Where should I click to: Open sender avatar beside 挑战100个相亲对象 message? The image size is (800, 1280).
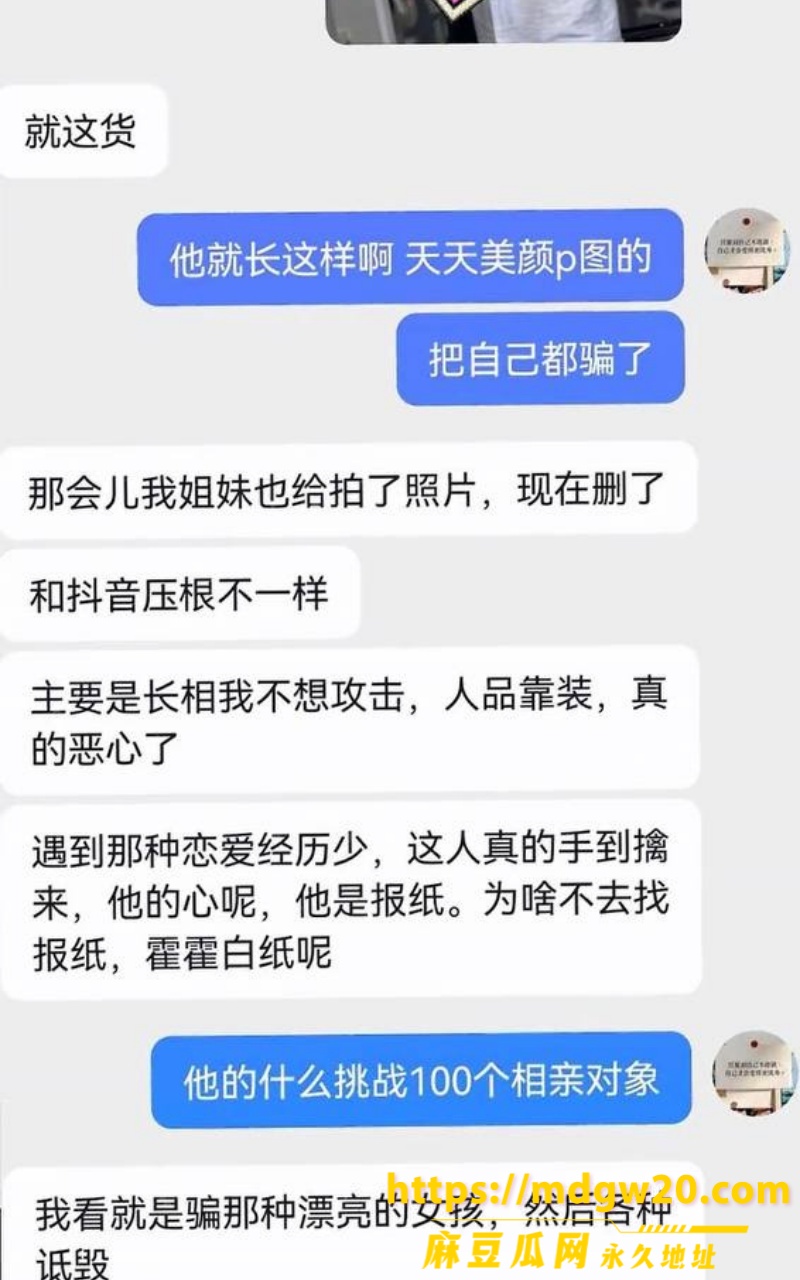(x=754, y=1074)
